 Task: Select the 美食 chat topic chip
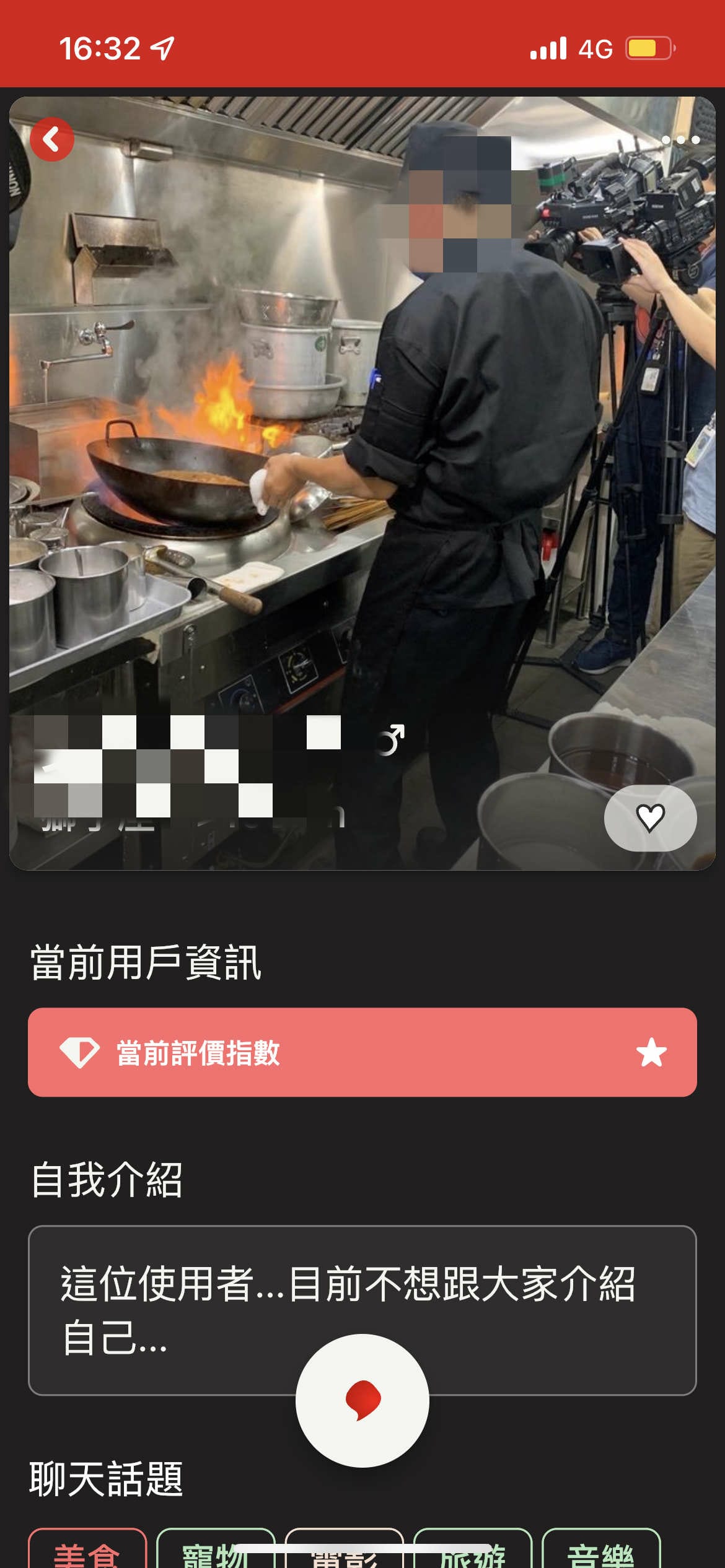[x=87, y=1552]
